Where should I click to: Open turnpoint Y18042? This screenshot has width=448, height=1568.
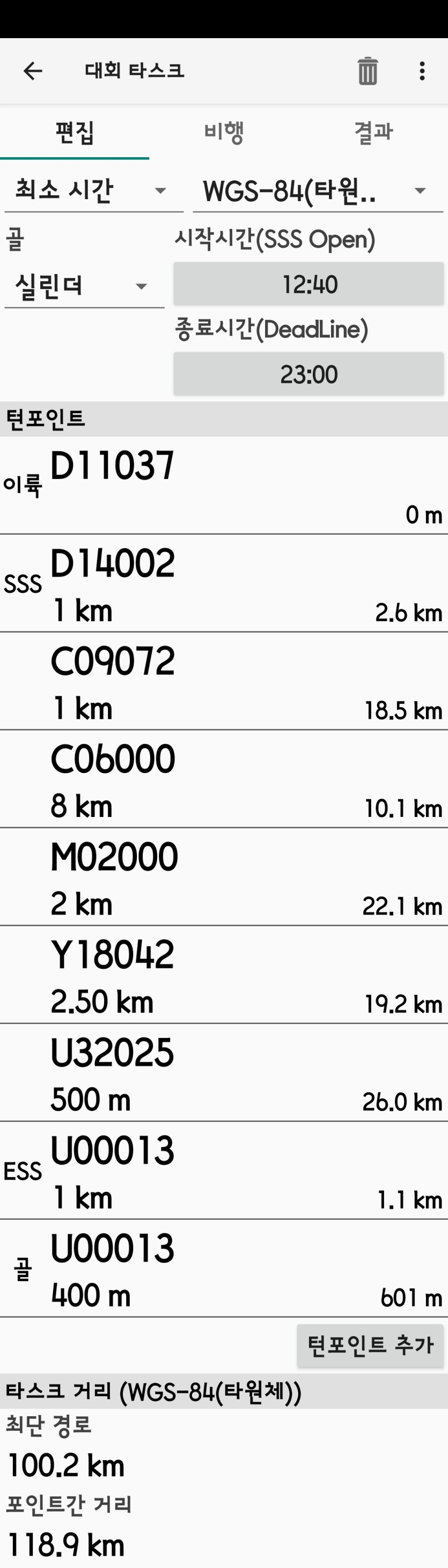tap(223, 975)
